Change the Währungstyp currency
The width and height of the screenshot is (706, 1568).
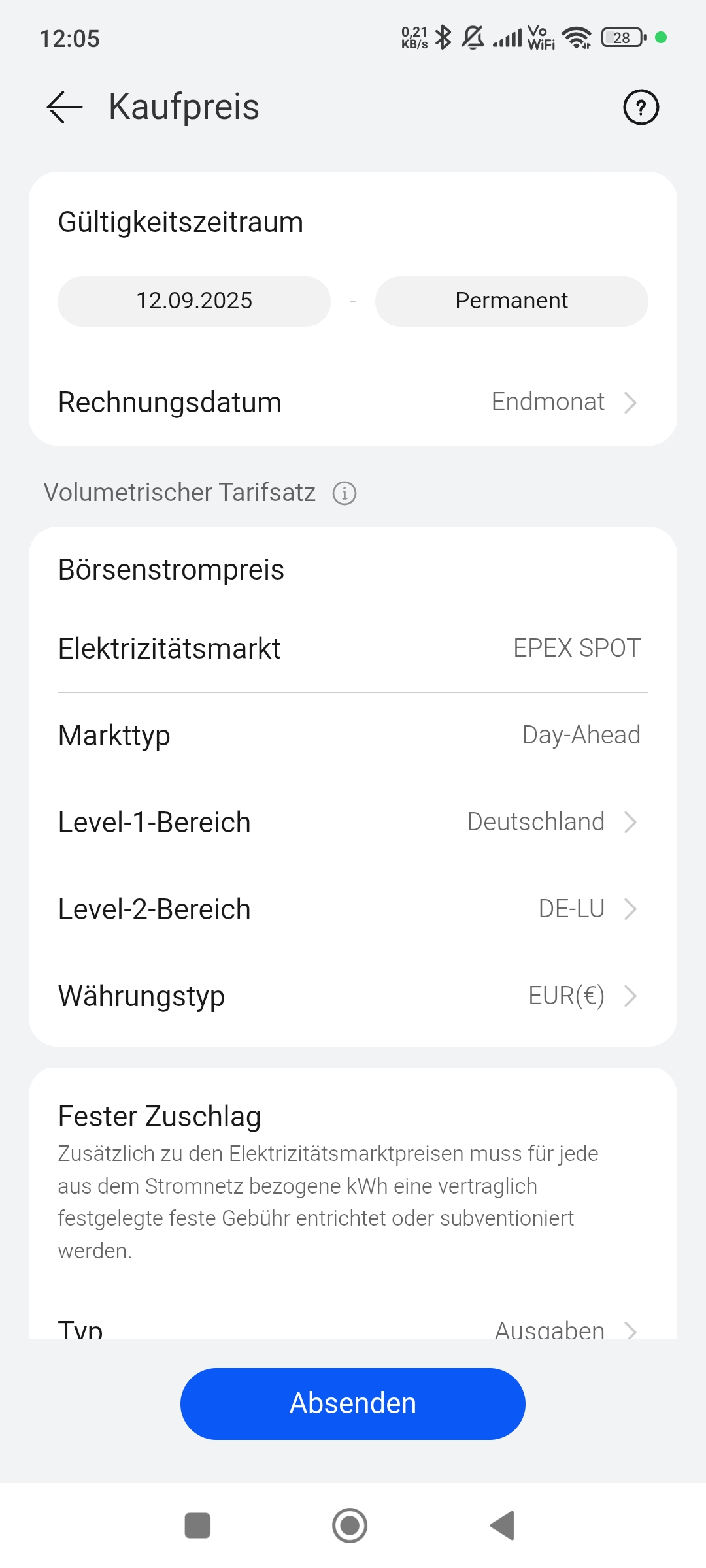(353, 996)
